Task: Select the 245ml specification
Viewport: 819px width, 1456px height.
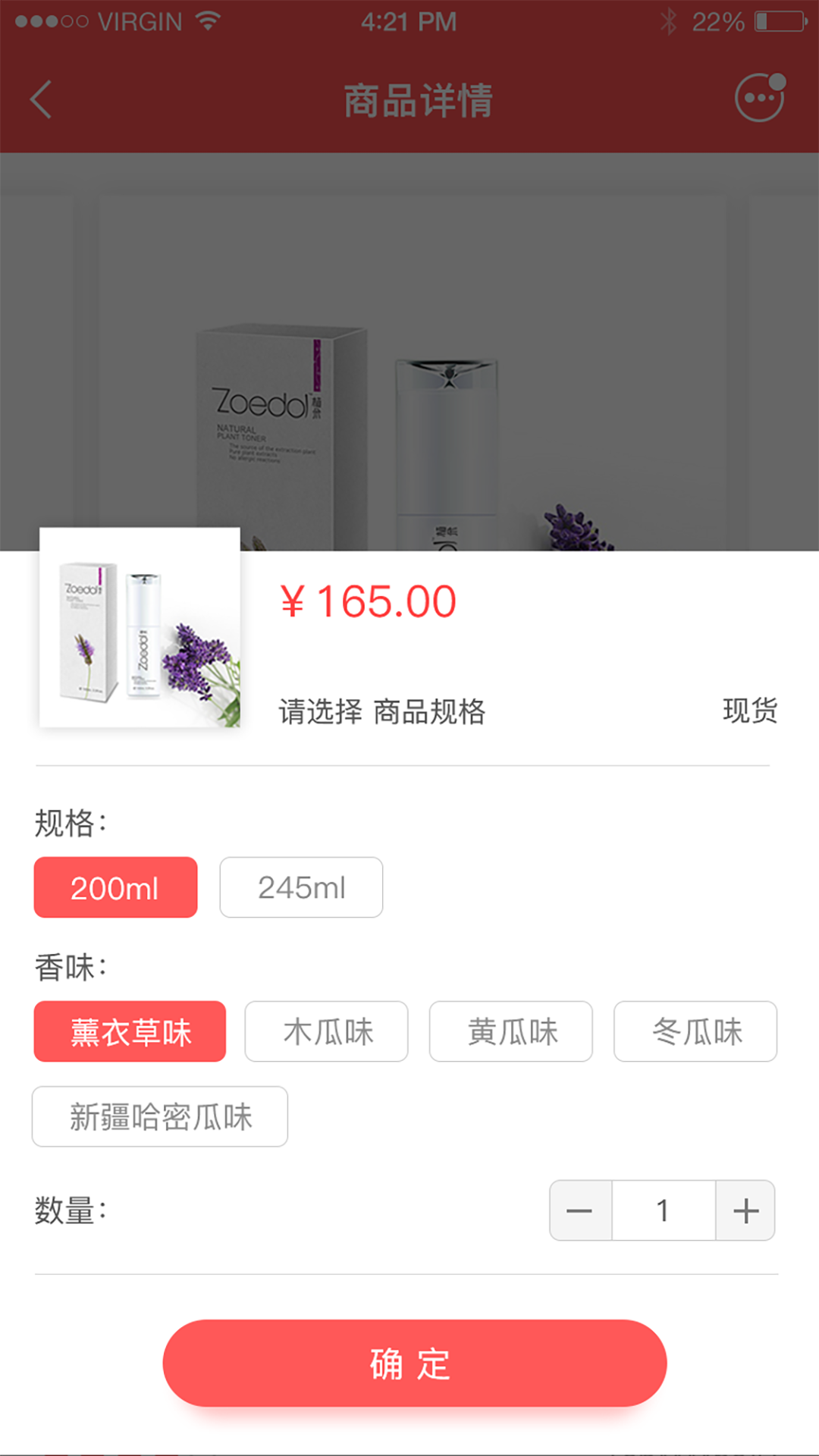Action: pos(301,887)
